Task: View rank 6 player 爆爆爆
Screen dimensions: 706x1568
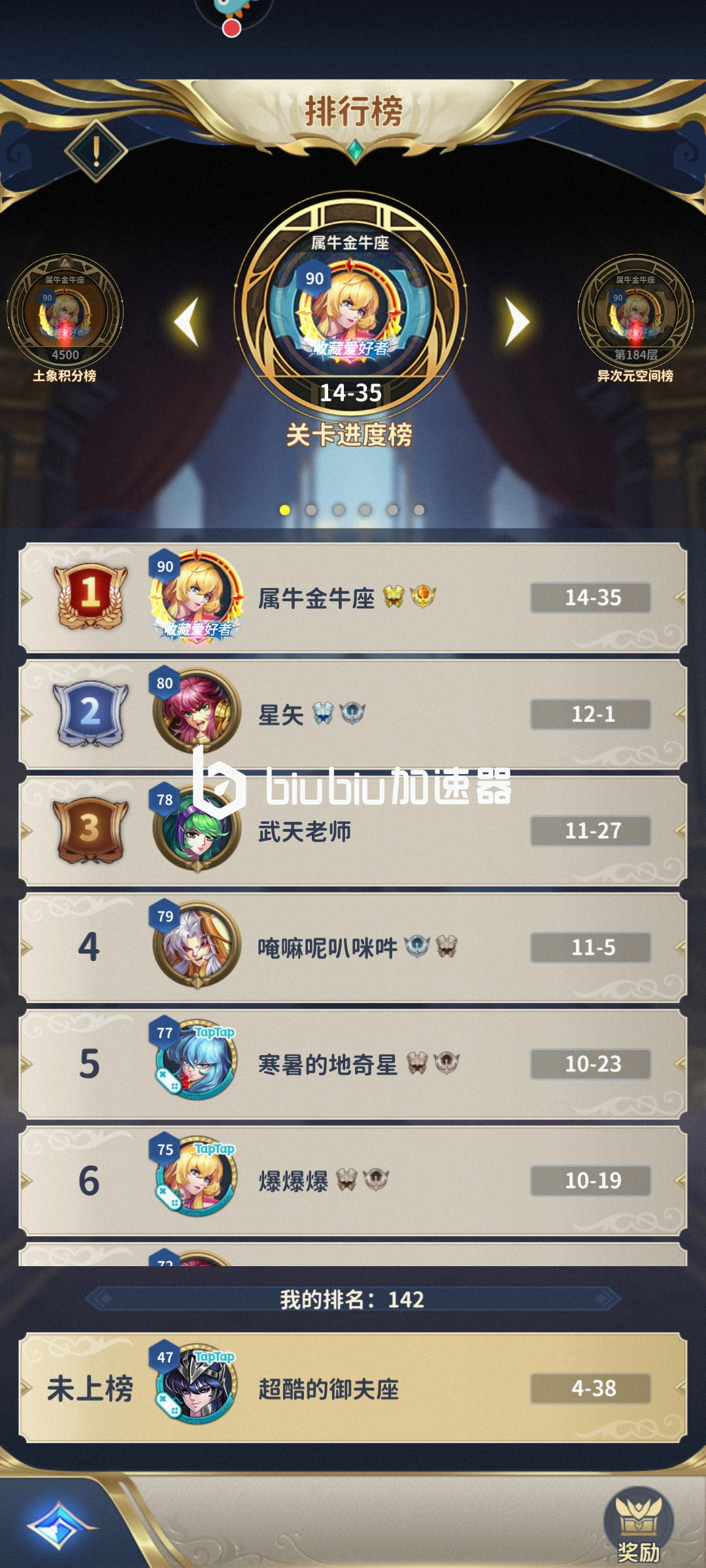Action: (x=353, y=1180)
